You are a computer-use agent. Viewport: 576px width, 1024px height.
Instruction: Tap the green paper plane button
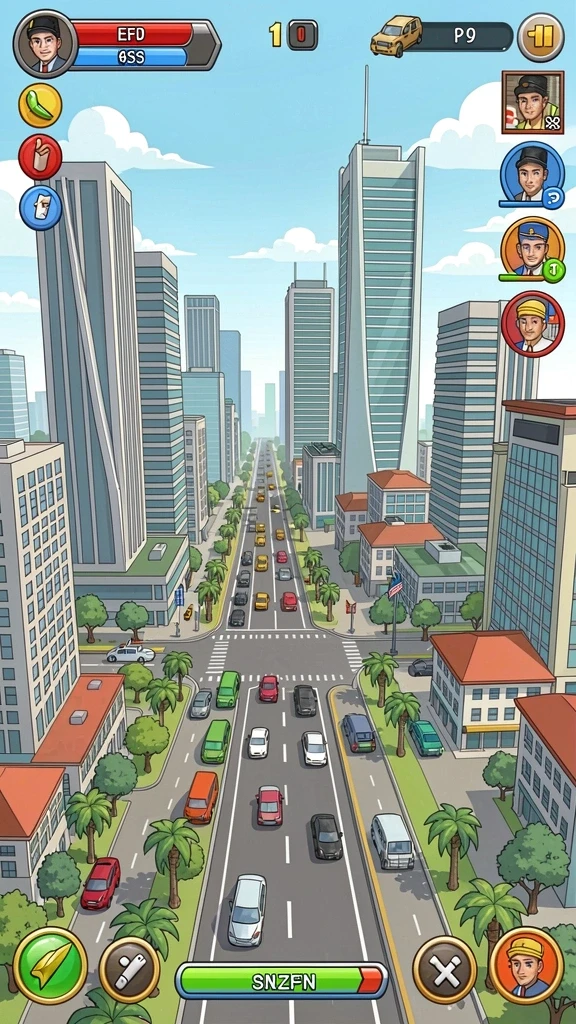(50, 965)
